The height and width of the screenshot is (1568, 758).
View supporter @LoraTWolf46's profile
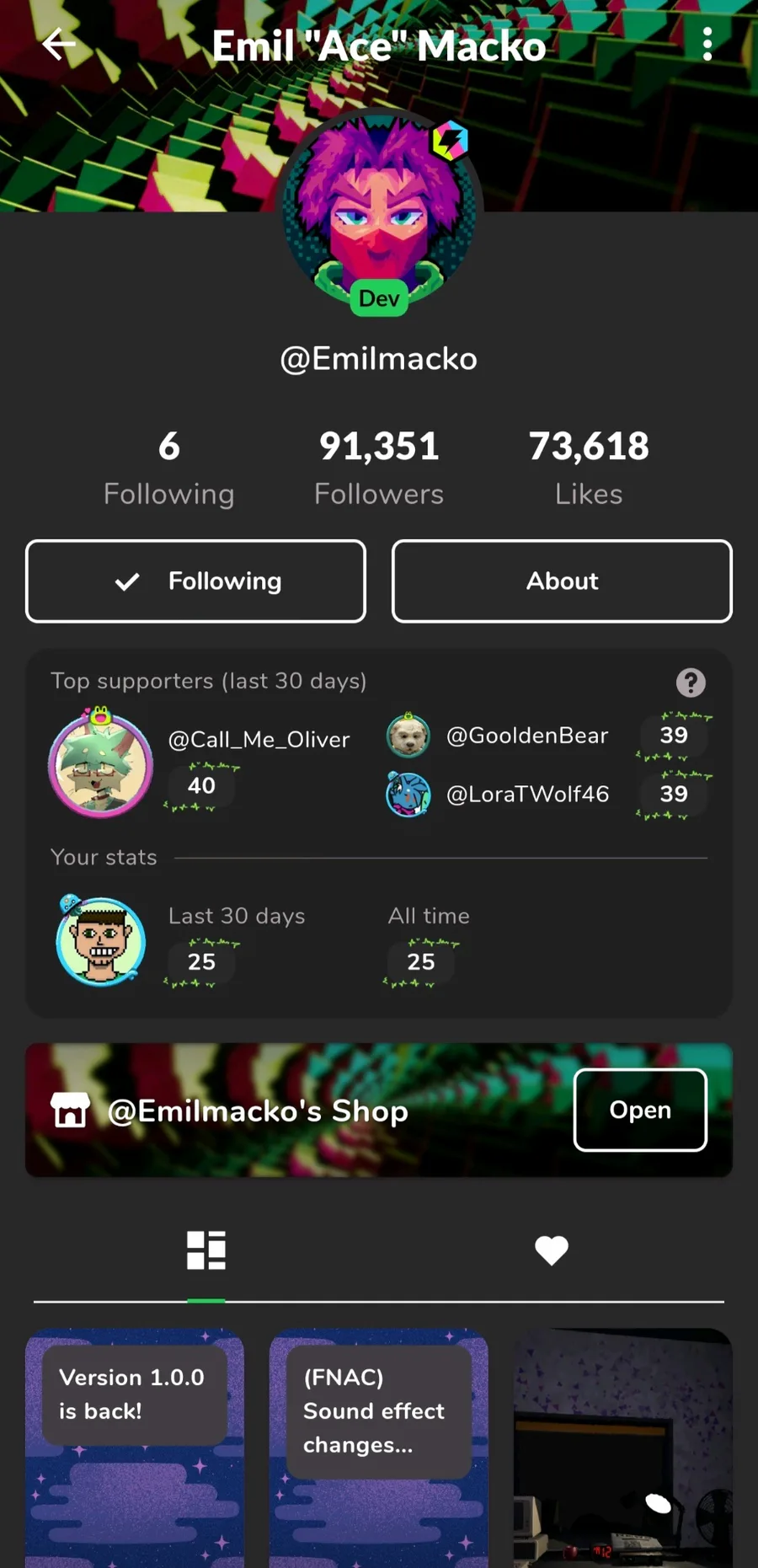526,794
